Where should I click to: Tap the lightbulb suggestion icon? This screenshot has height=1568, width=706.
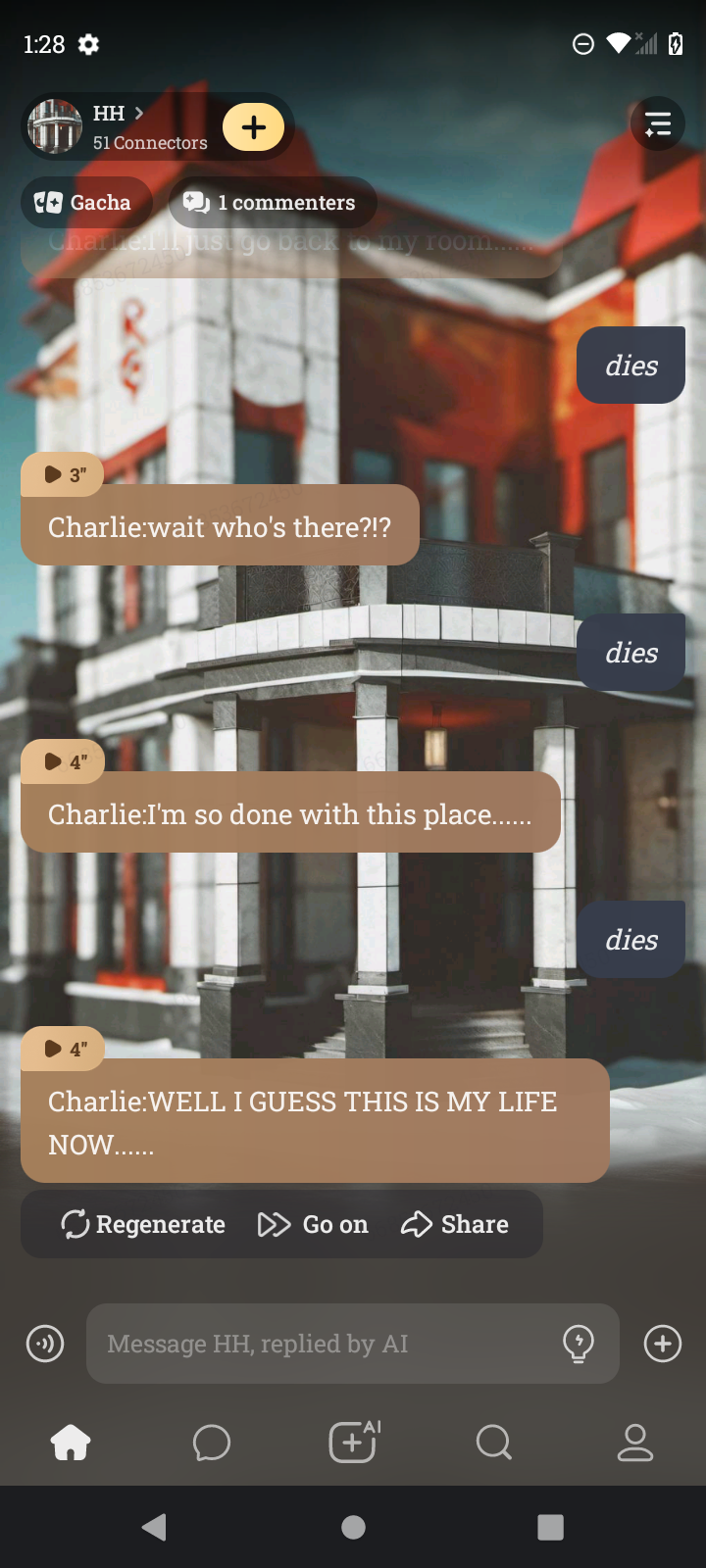coord(579,1344)
